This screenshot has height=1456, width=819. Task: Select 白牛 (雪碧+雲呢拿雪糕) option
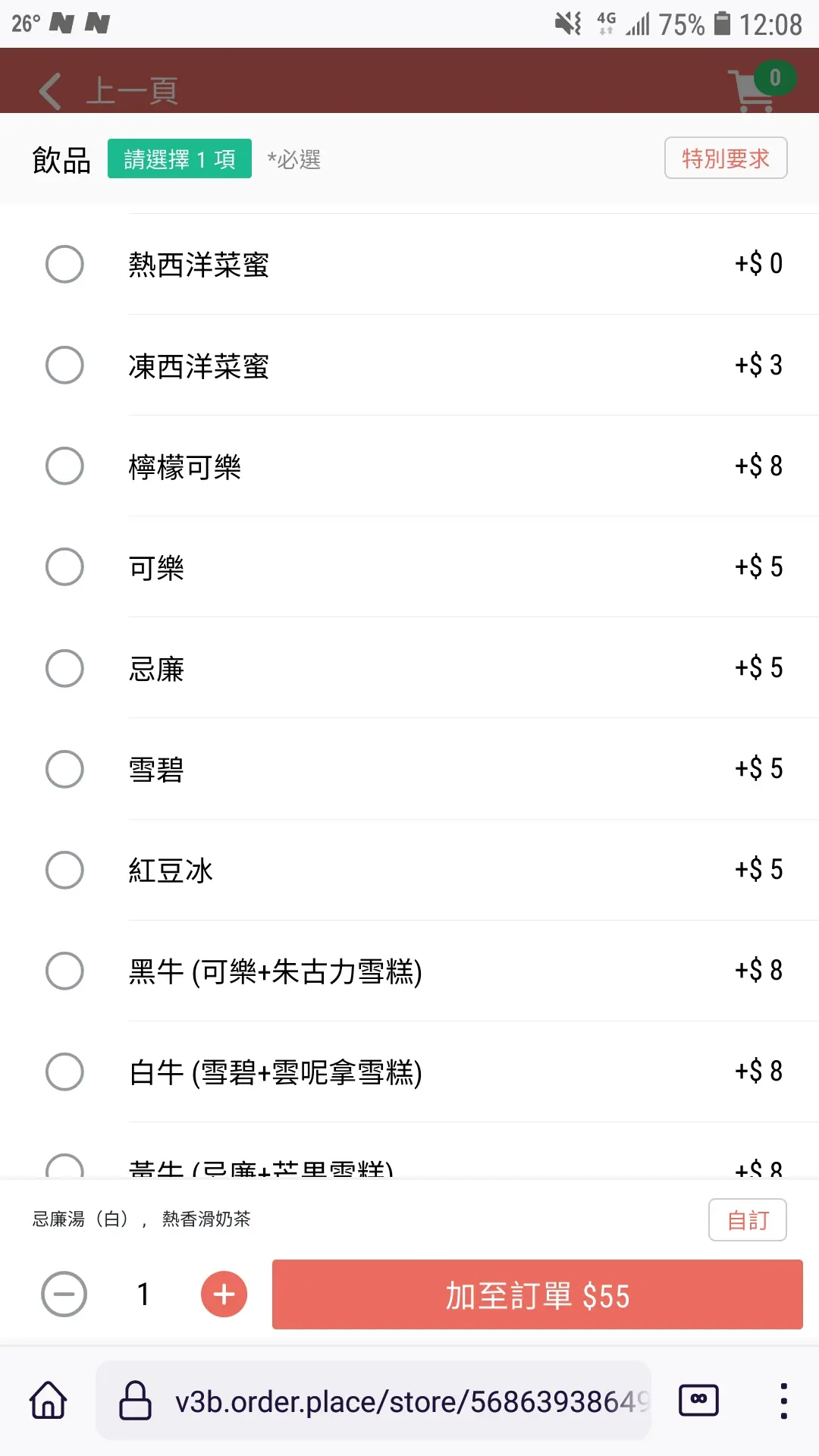pos(409,1072)
